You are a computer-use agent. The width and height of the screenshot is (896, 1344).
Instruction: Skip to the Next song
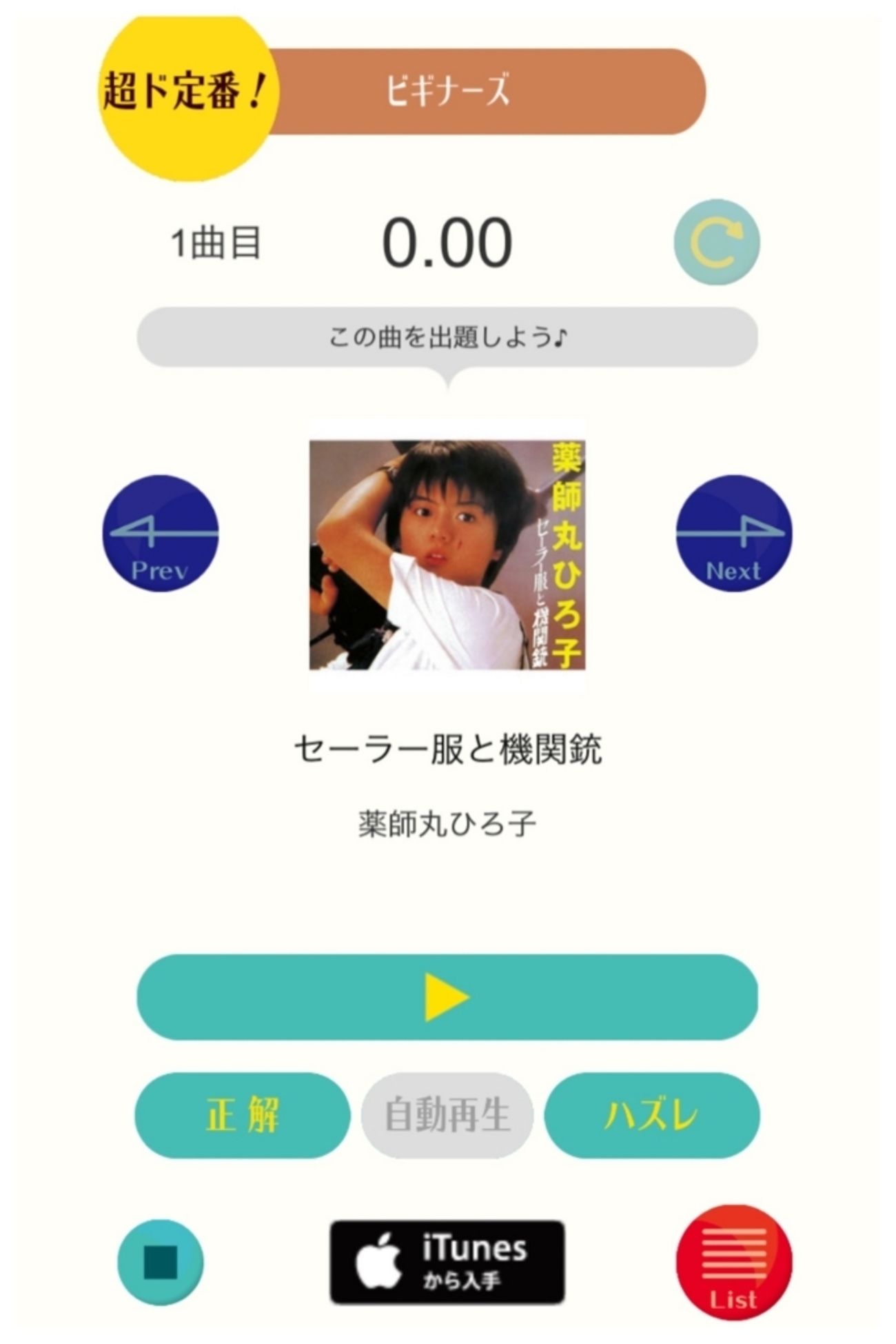point(733,533)
